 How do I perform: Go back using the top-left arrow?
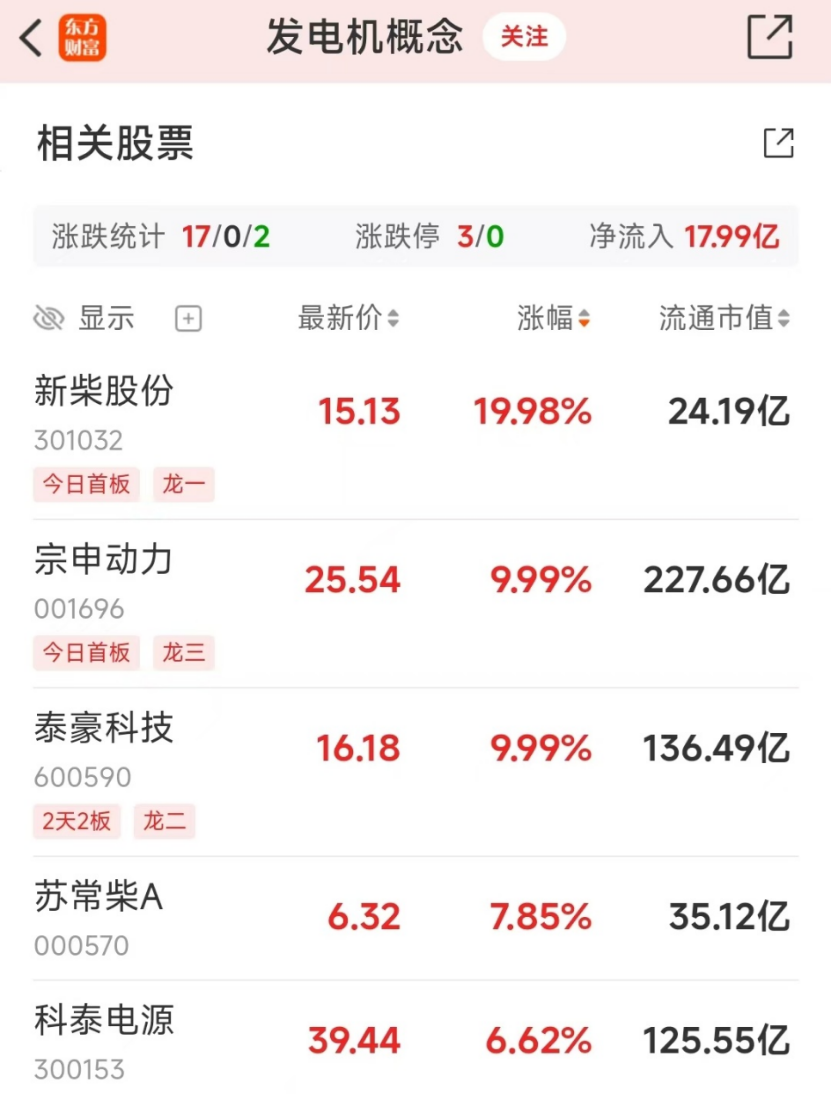pos(30,38)
